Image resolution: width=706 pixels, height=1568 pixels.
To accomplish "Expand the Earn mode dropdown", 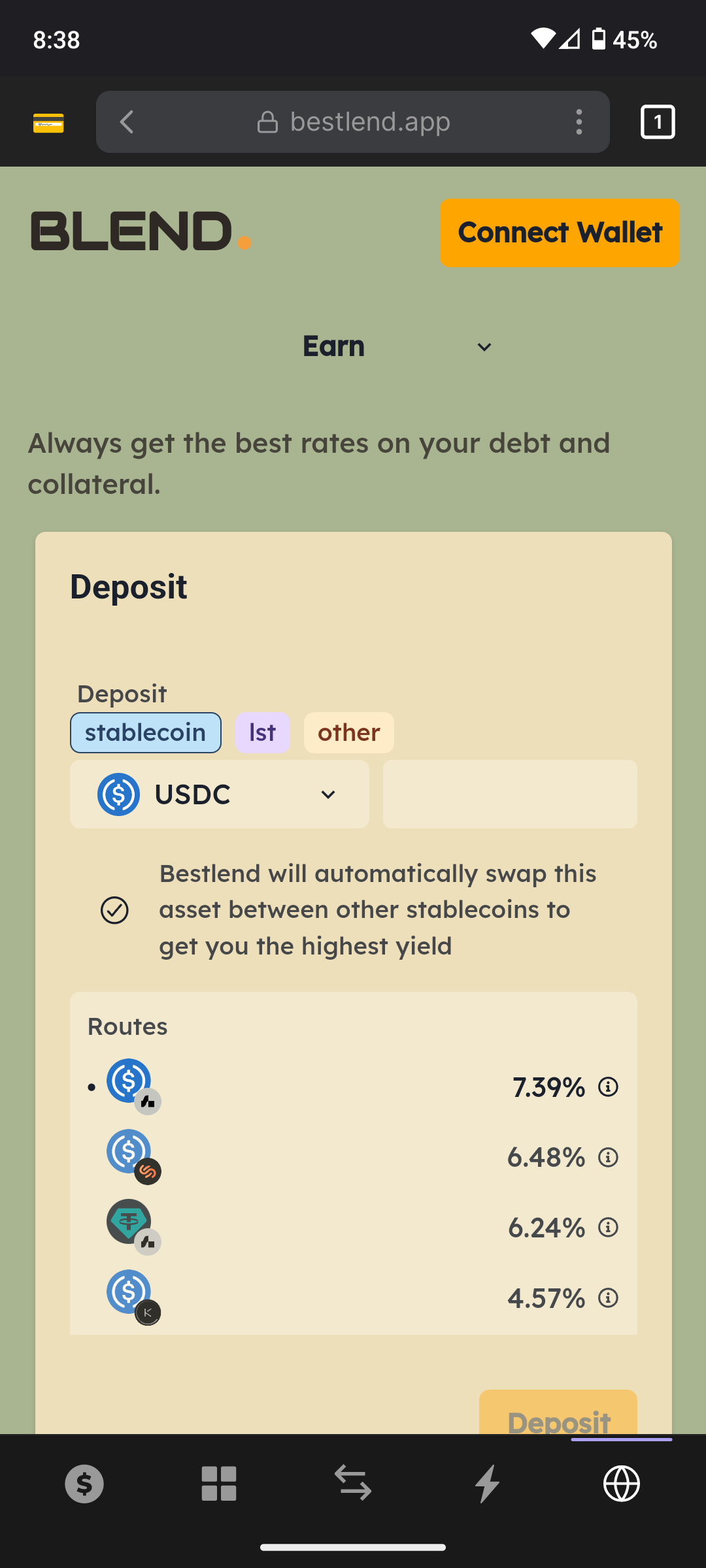I will click(397, 346).
